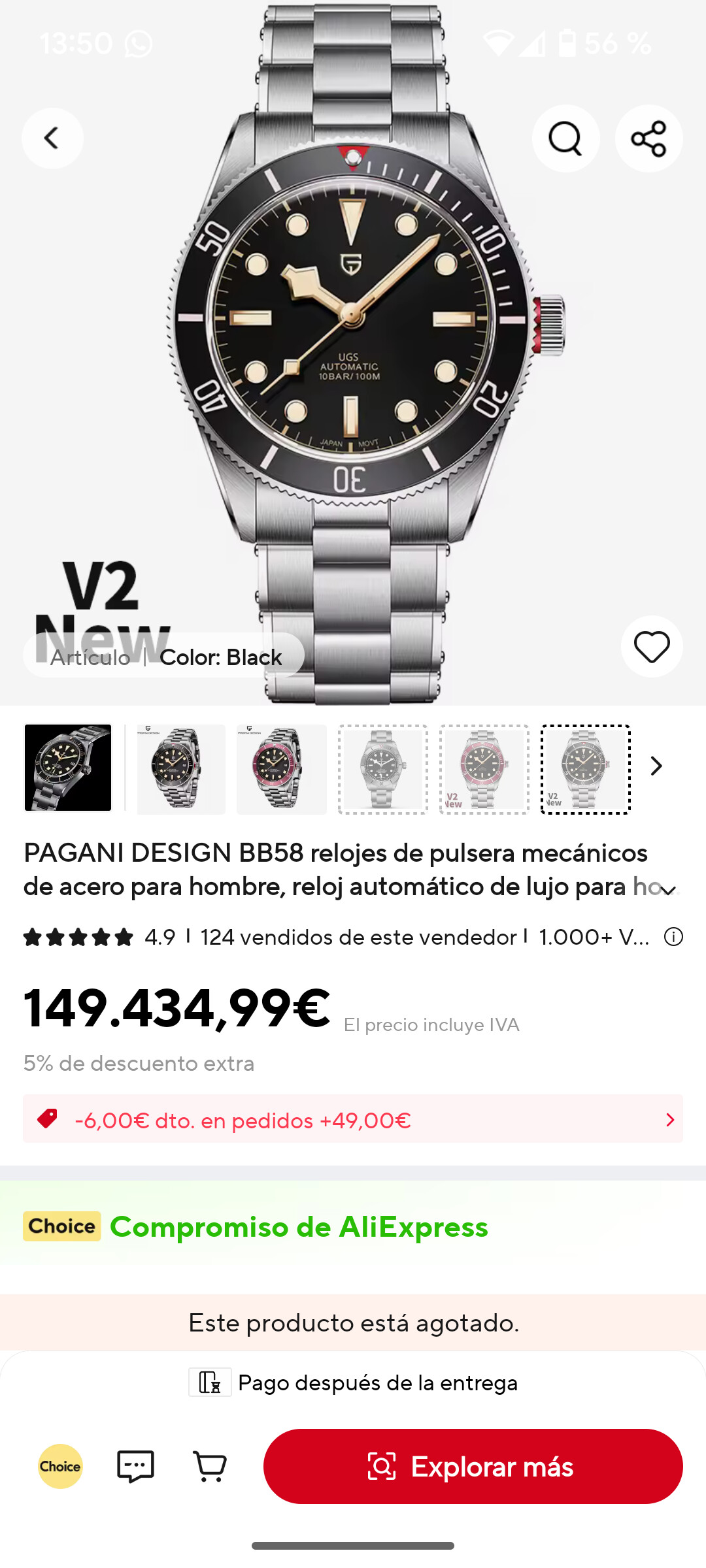
Task: Go back using the top-left arrow
Action: 52,139
